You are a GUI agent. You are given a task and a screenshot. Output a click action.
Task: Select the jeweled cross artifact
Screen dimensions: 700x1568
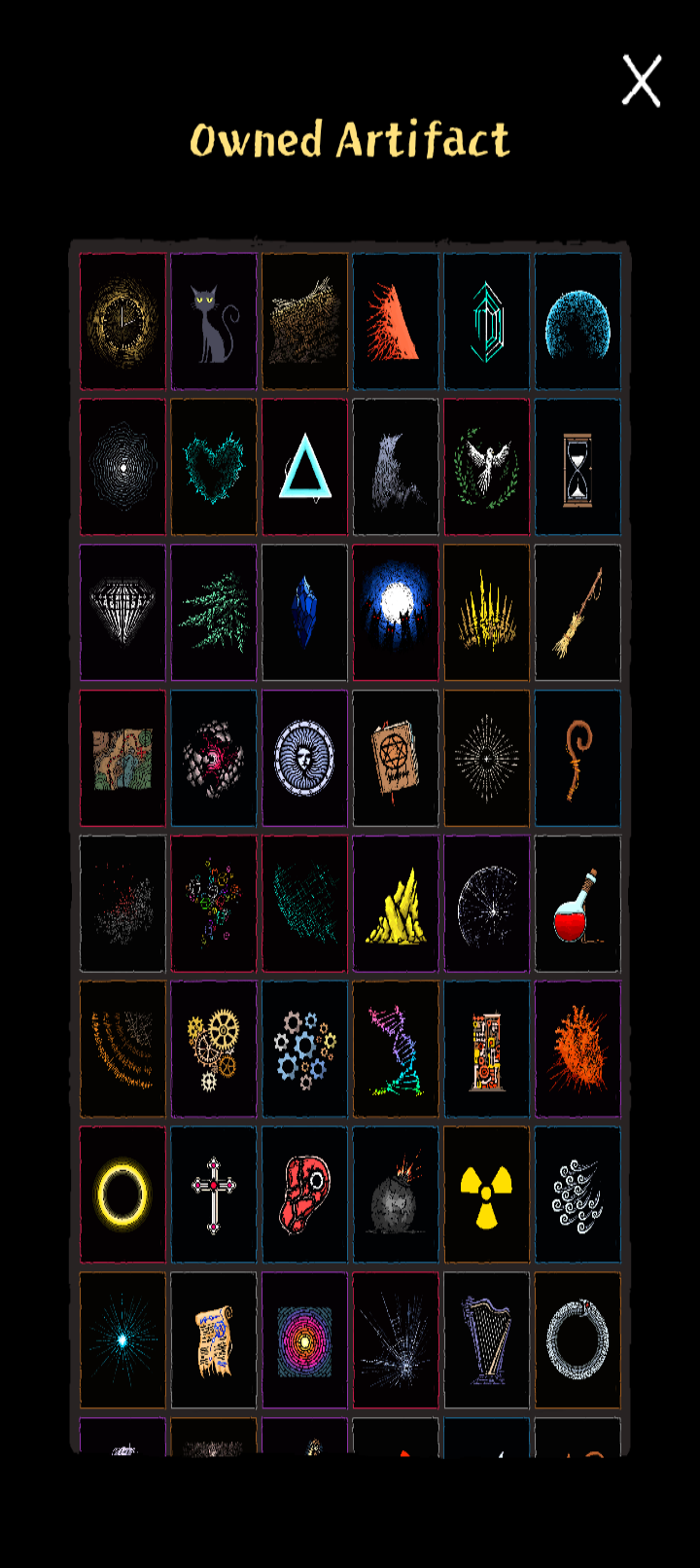[x=214, y=1195]
